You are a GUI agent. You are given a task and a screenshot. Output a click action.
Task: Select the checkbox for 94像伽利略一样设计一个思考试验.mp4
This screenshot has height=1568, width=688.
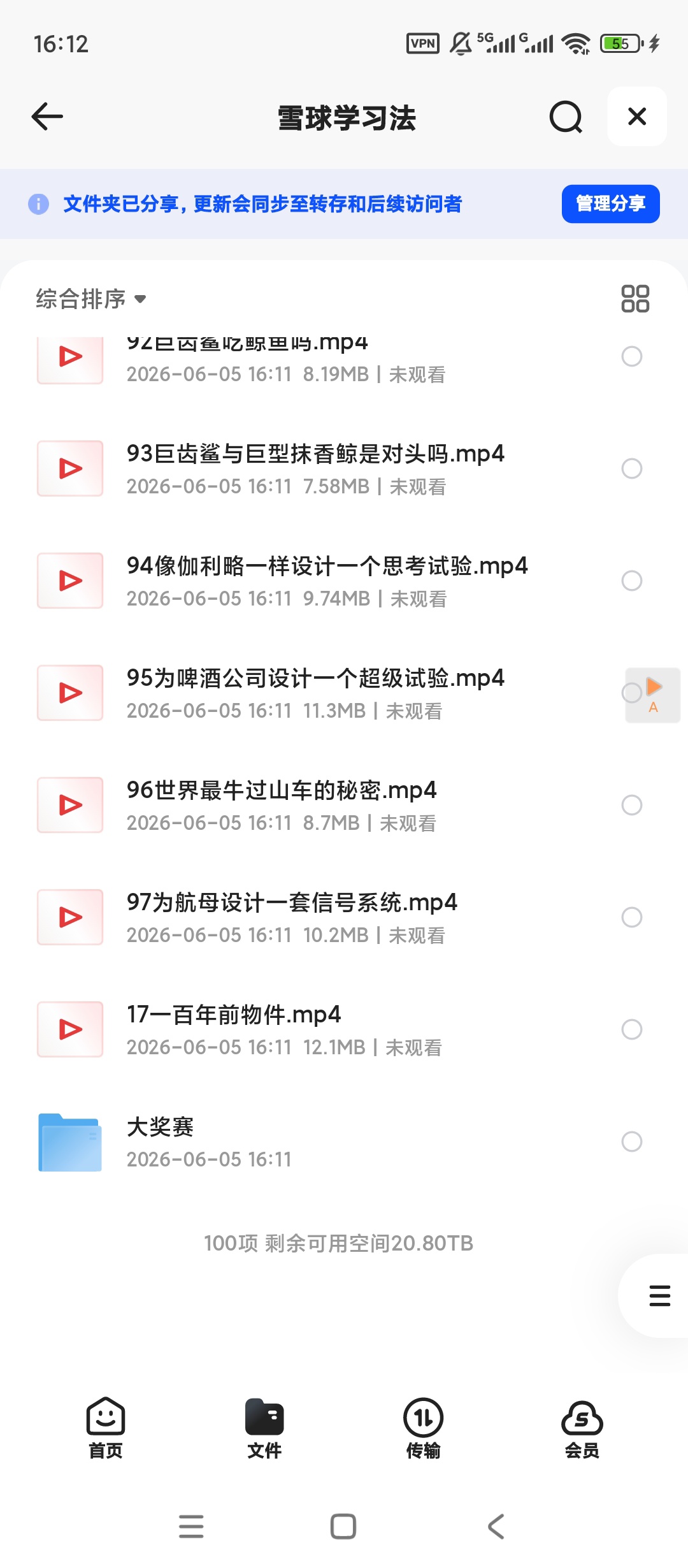click(632, 581)
